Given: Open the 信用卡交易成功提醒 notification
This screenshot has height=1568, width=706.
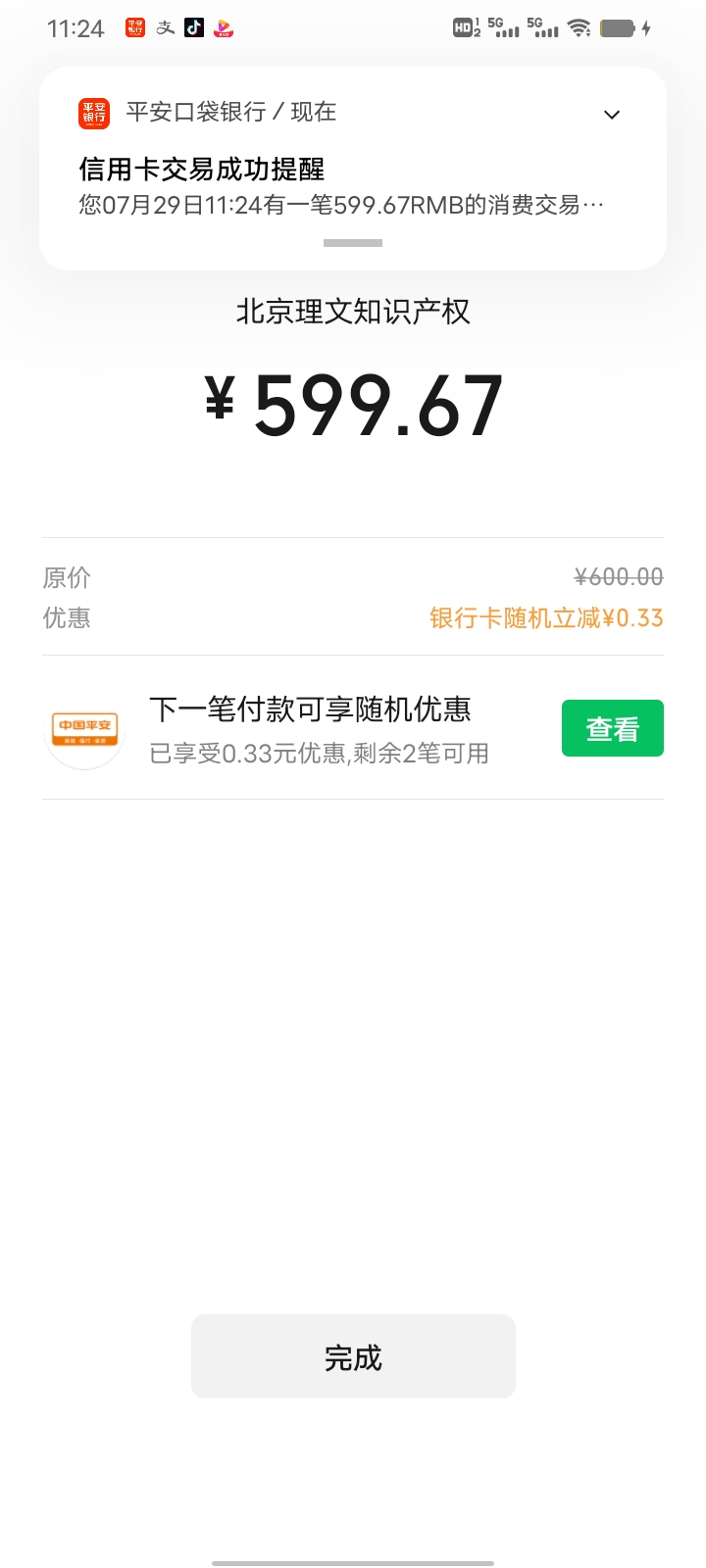Looking at the screenshot, I should [x=333, y=186].
